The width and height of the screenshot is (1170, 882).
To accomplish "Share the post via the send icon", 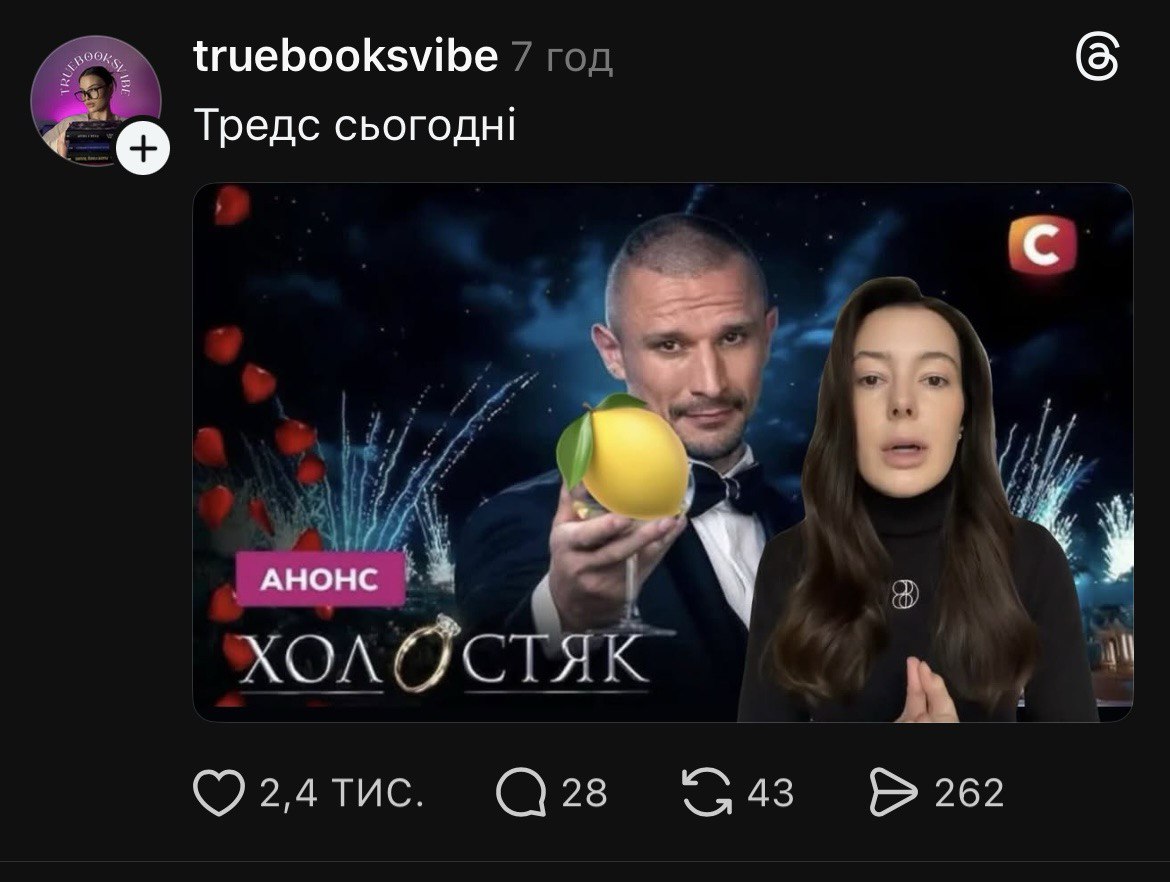I will pyautogui.click(x=893, y=794).
